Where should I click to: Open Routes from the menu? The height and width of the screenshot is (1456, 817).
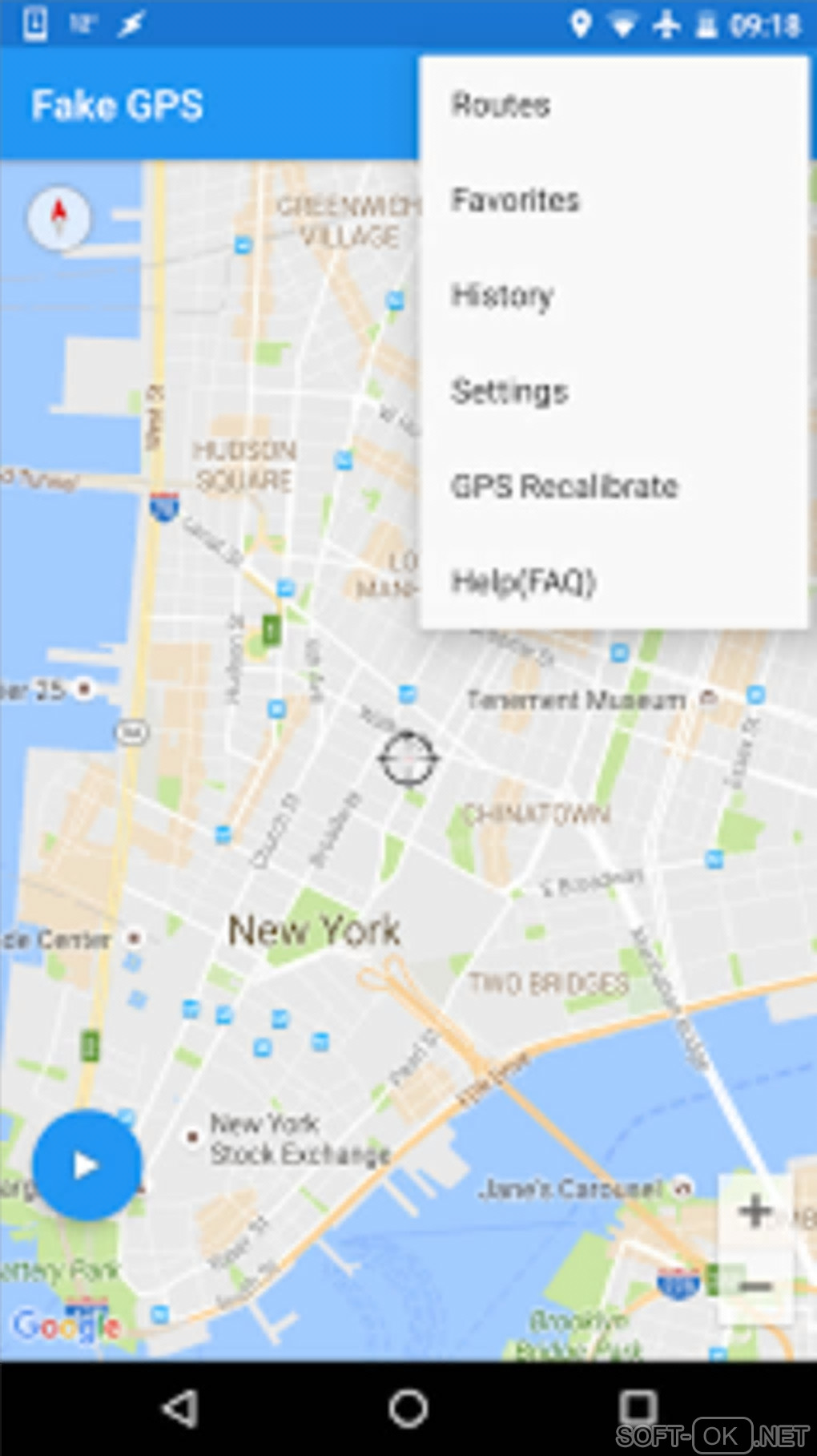[x=501, y=105]
